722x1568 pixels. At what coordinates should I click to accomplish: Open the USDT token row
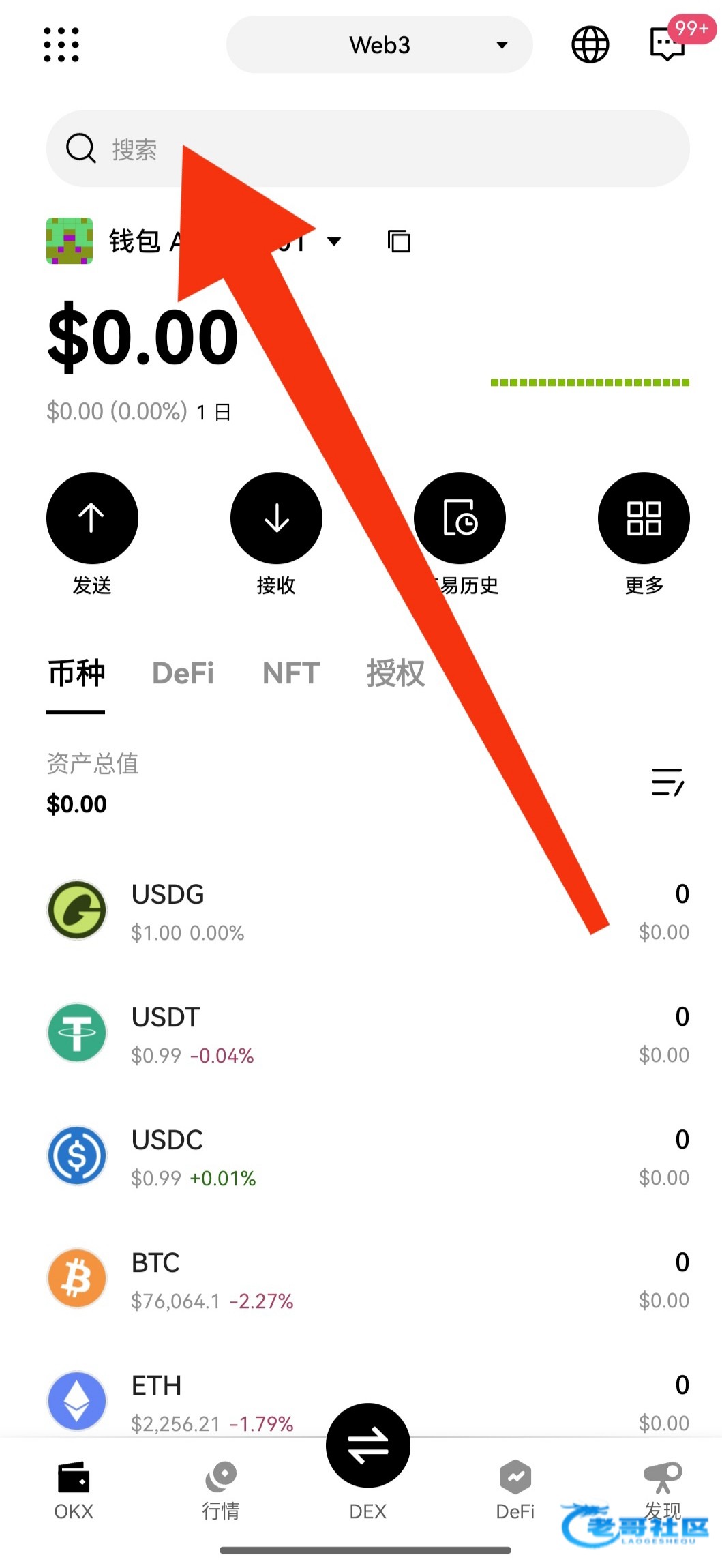point(367,1033)
